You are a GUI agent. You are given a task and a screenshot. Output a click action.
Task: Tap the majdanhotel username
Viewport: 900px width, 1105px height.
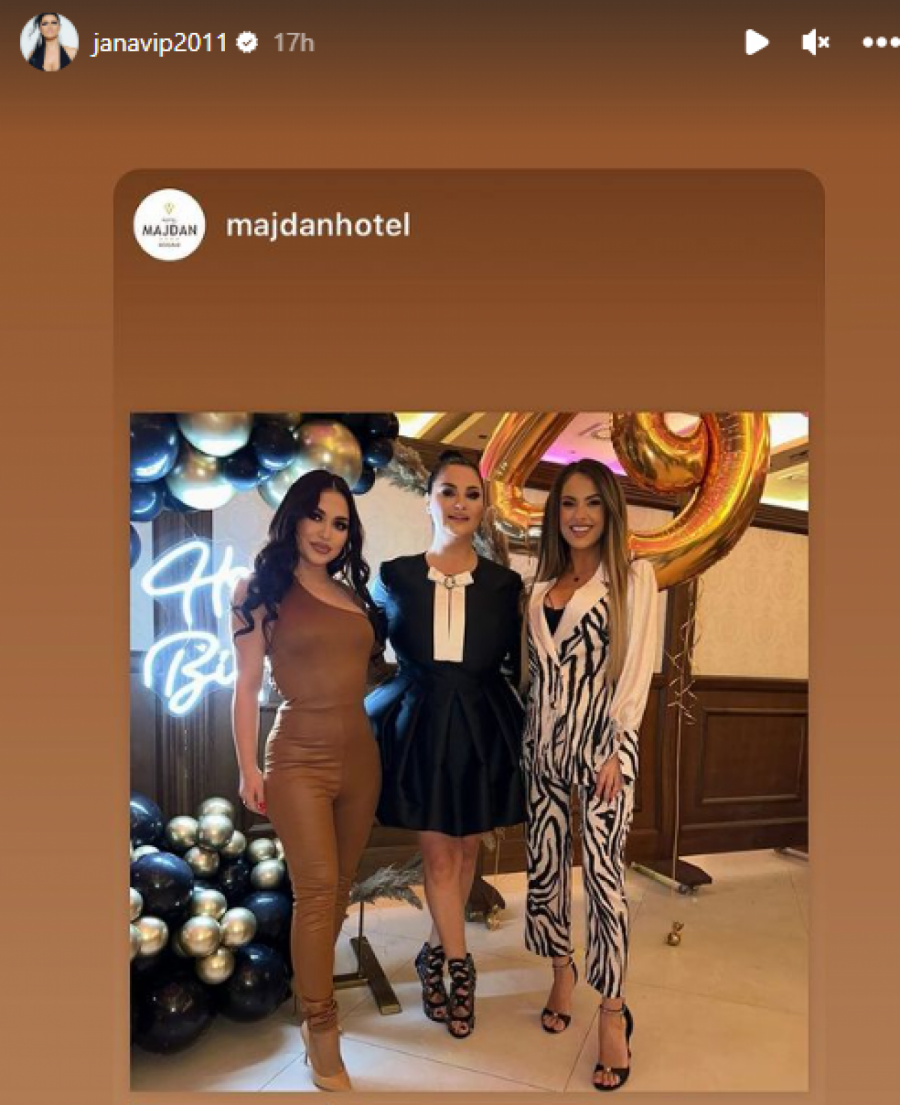(x=318, y=225)
